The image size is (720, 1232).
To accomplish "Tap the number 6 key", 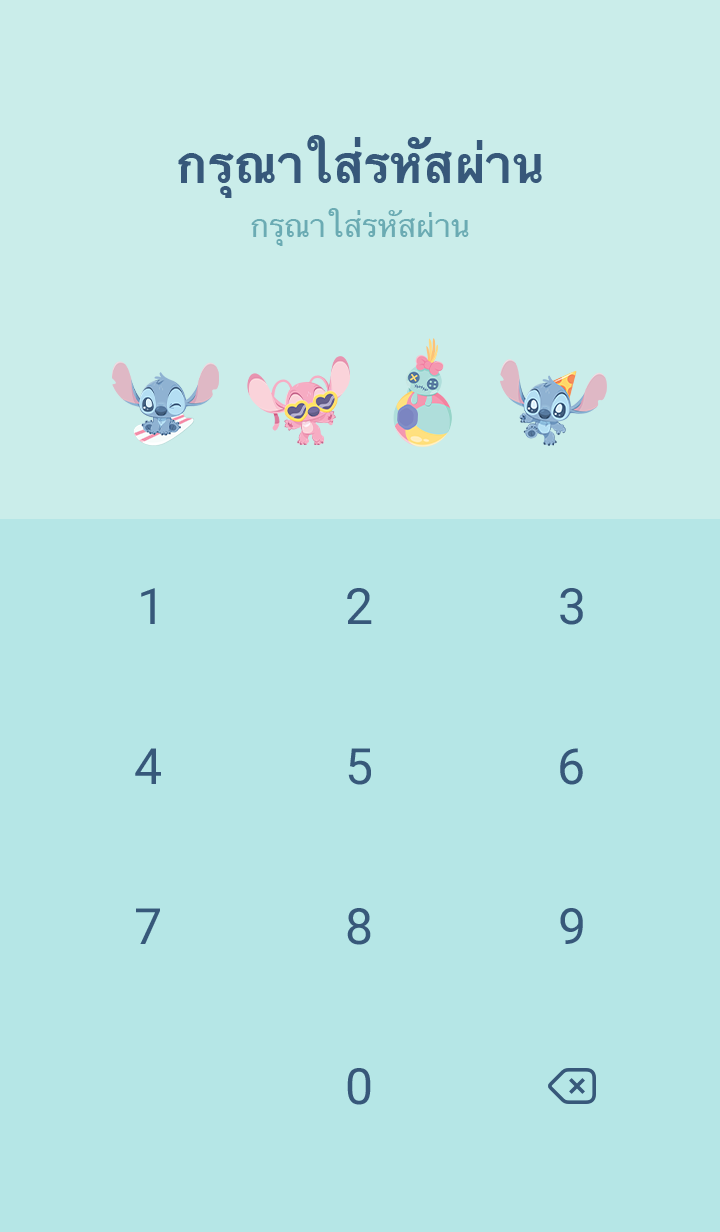I will click(x=571, y=767).
